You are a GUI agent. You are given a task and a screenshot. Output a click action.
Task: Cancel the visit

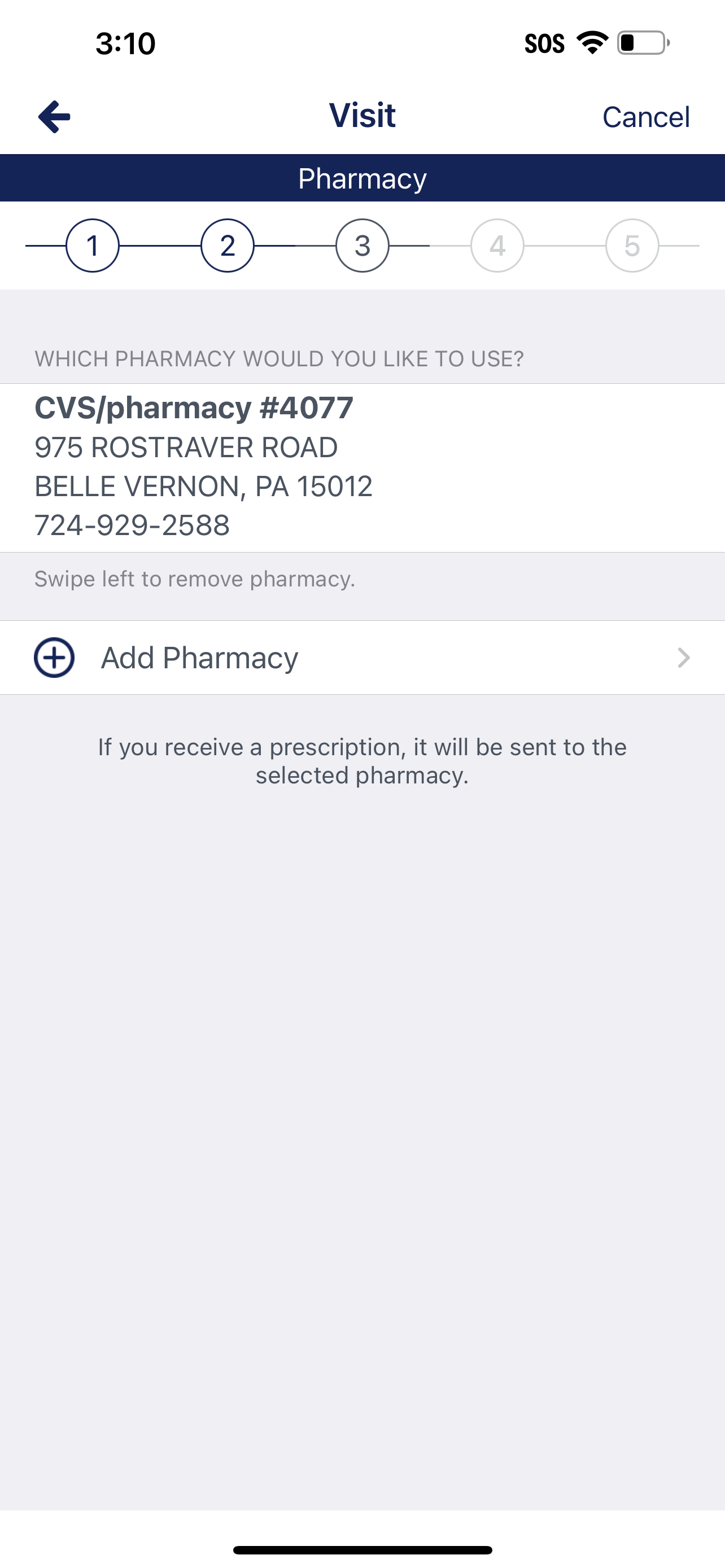(x=646, y=117)
